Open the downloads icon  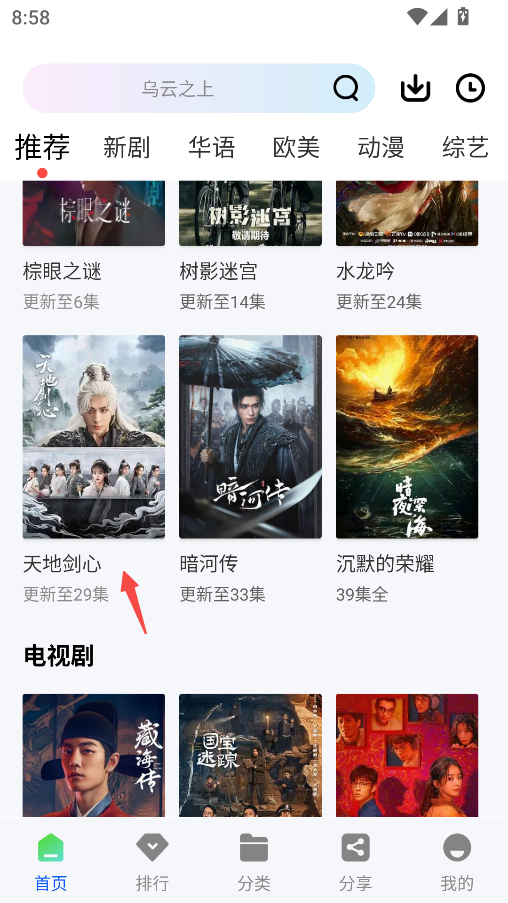coord(415,88)
